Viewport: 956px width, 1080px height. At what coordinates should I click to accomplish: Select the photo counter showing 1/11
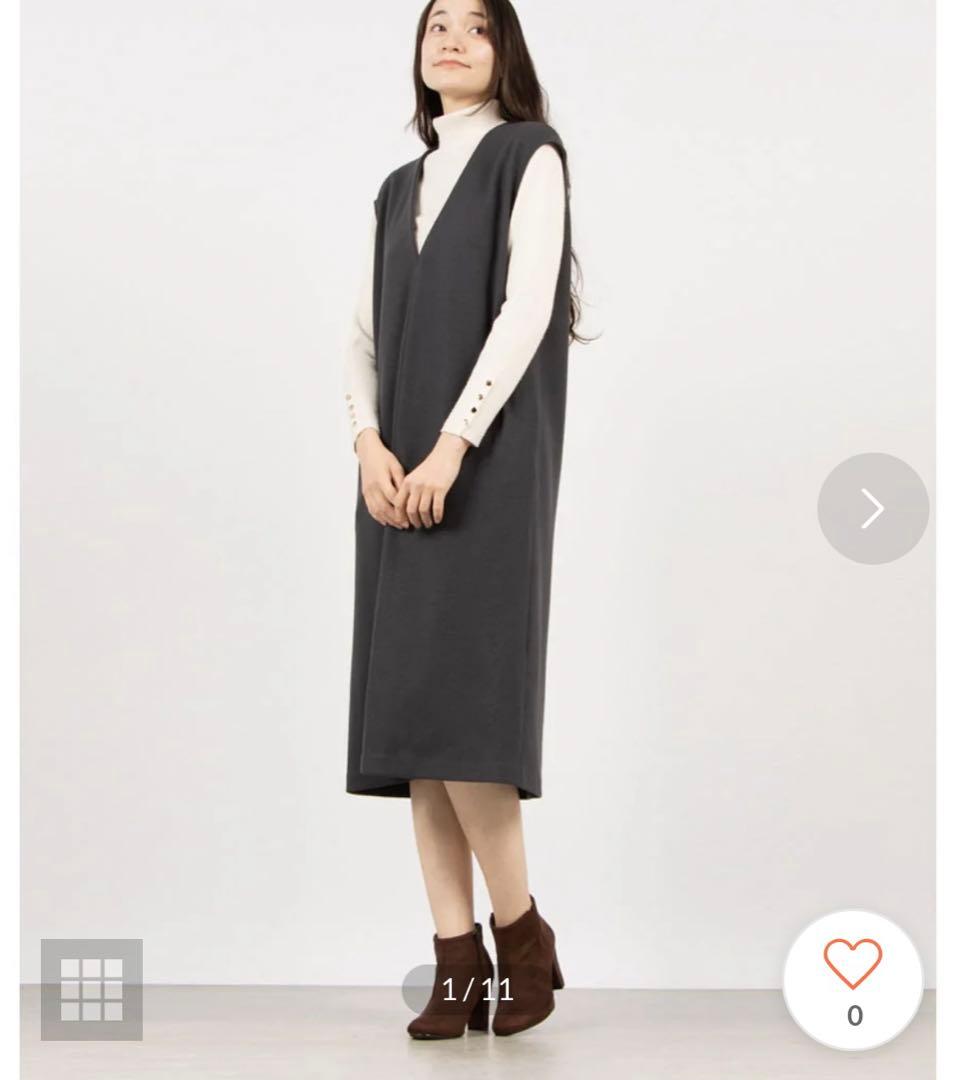click(x=478, y=990)
